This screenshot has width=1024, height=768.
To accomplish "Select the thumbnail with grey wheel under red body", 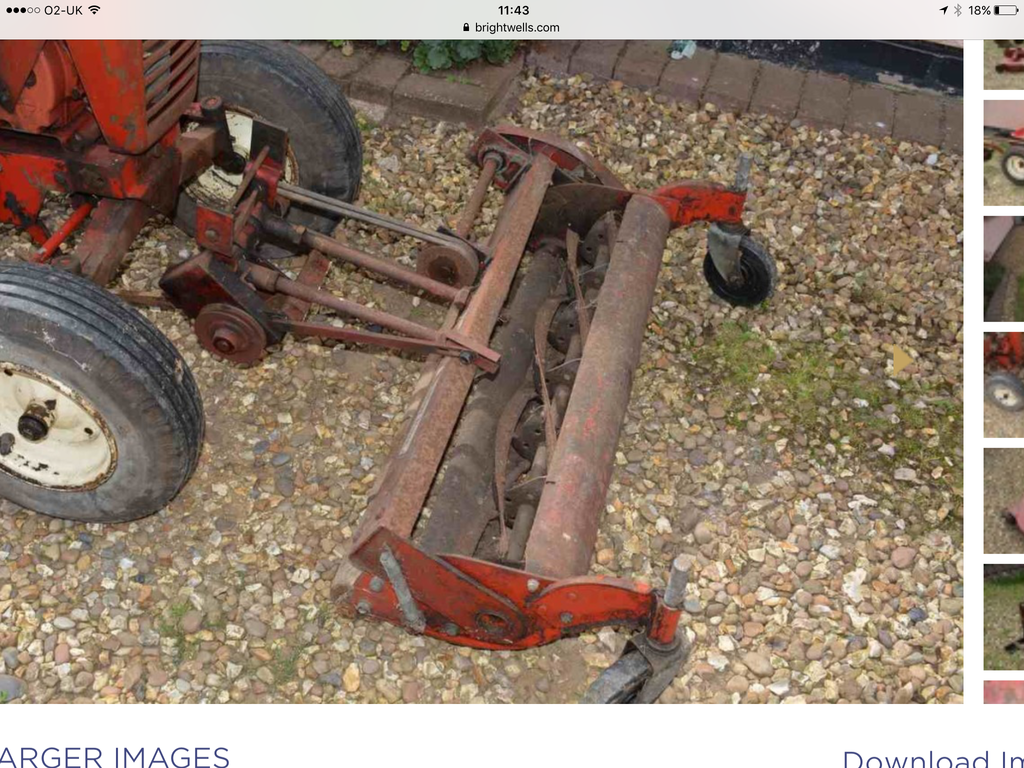I will click(1004, 385).
